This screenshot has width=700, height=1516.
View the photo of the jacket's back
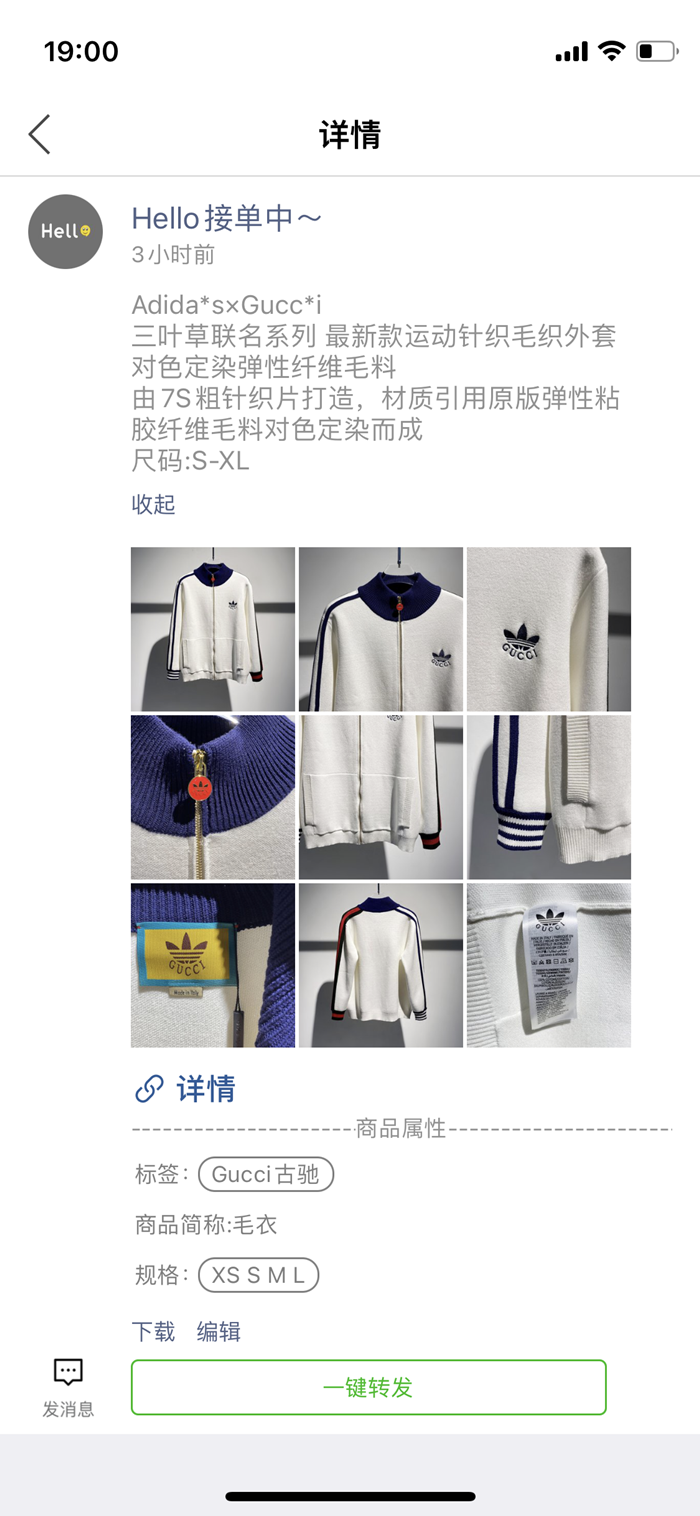[x=381, y=965]
